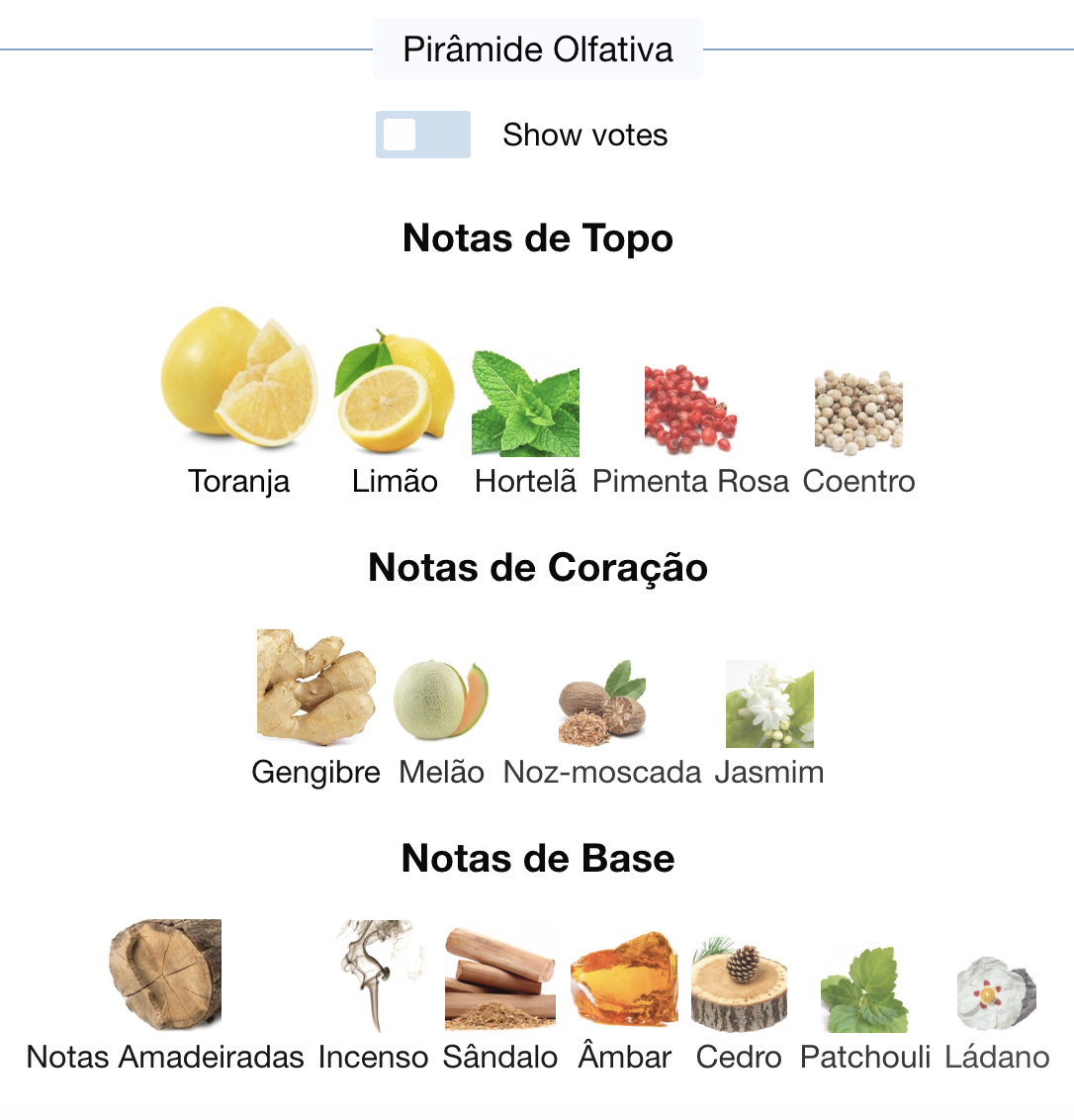
Task: Tap the Jasmim note
Action: [769, 704]
